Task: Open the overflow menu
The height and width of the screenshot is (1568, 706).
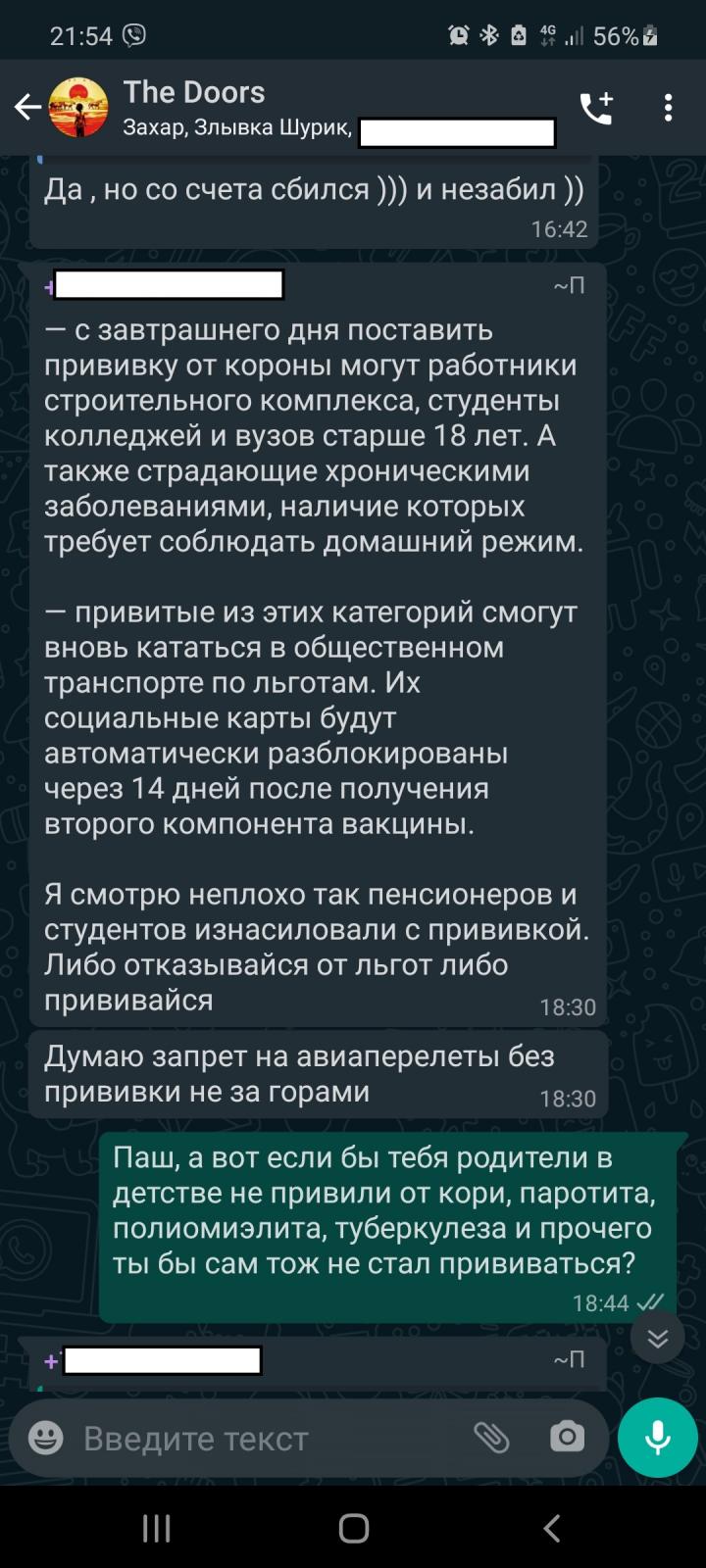Action: (668, 108)
